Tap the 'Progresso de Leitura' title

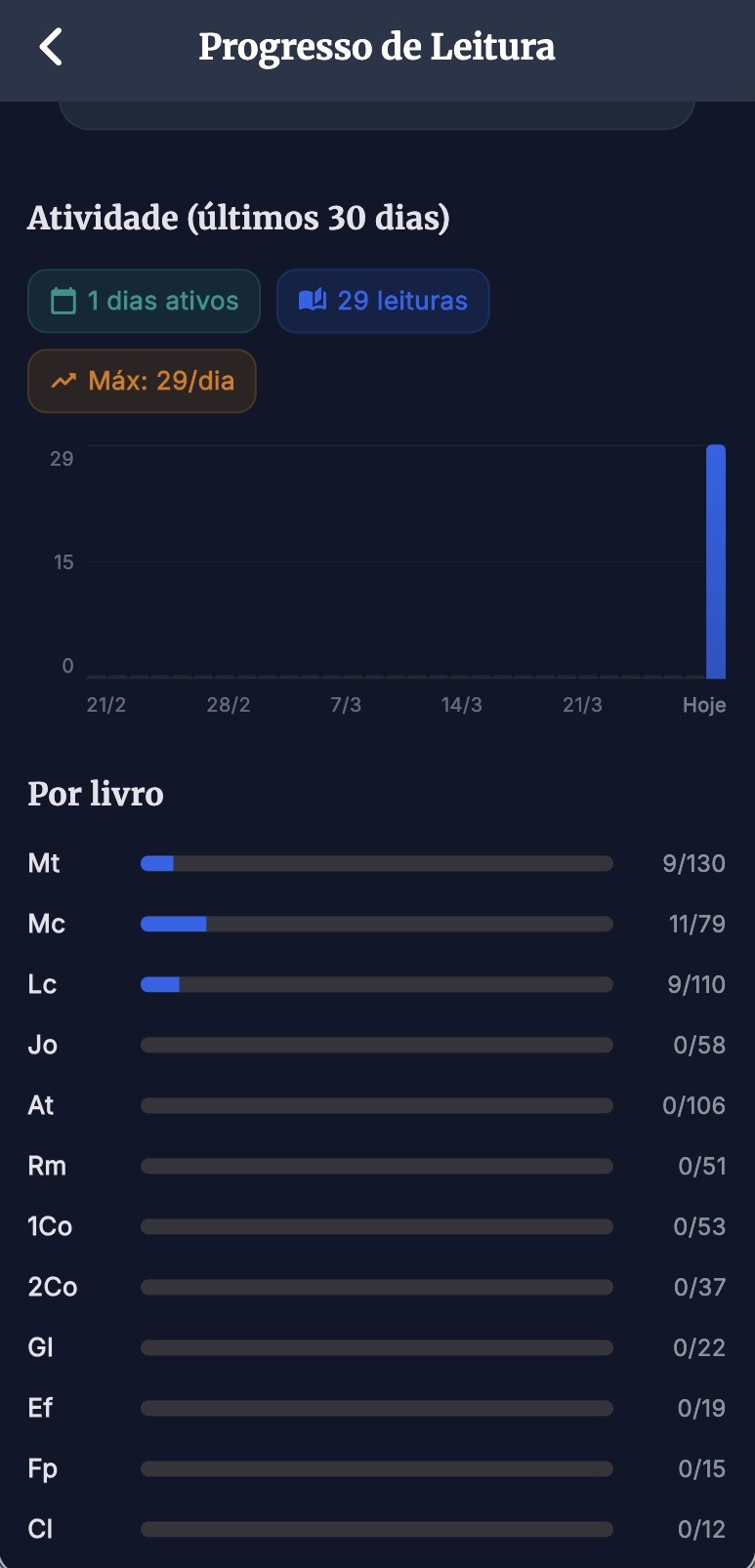click(377, 46)
